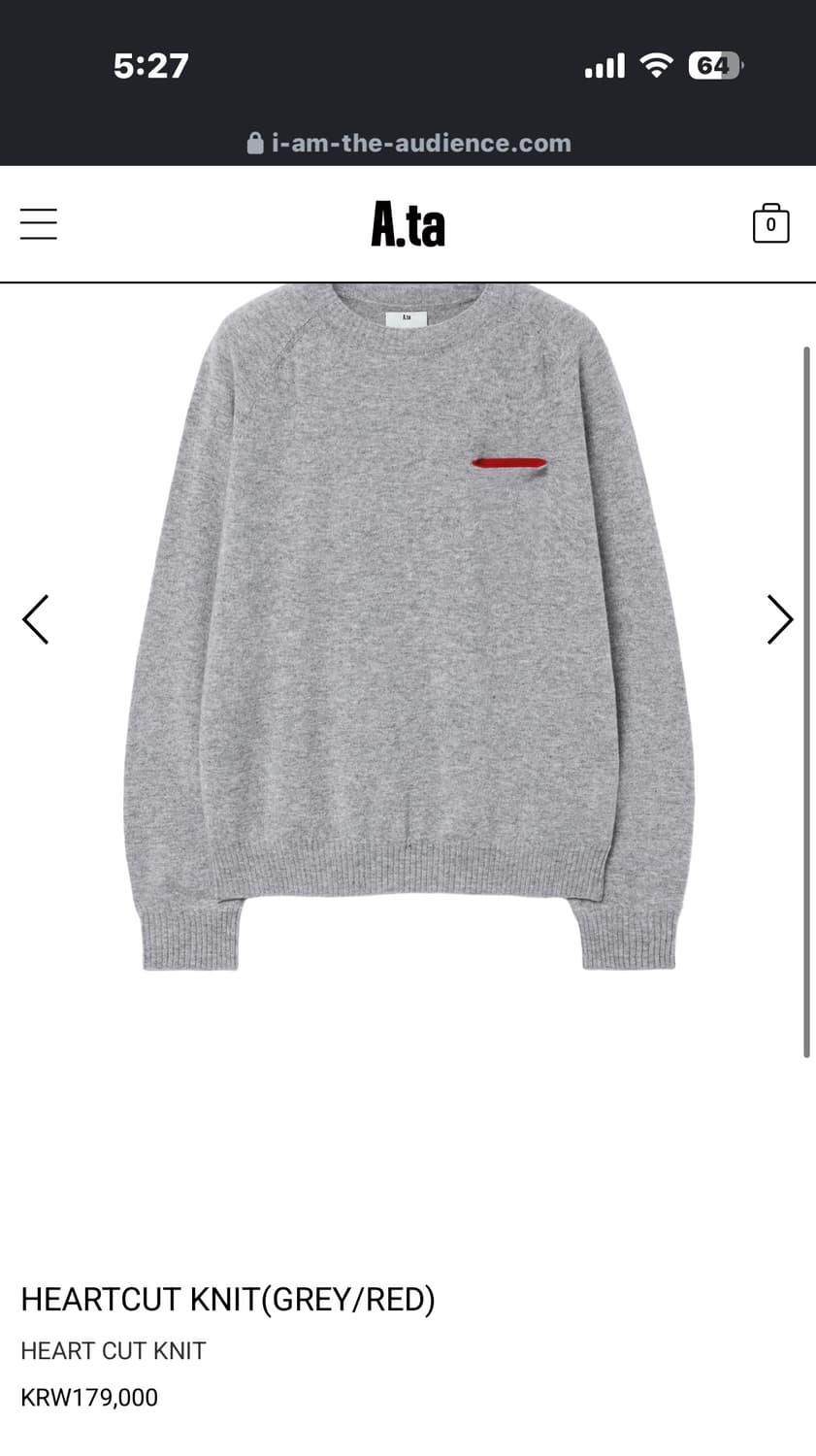Advance to the next product photo
This screenshot has width=816, height=1456.
780,618
